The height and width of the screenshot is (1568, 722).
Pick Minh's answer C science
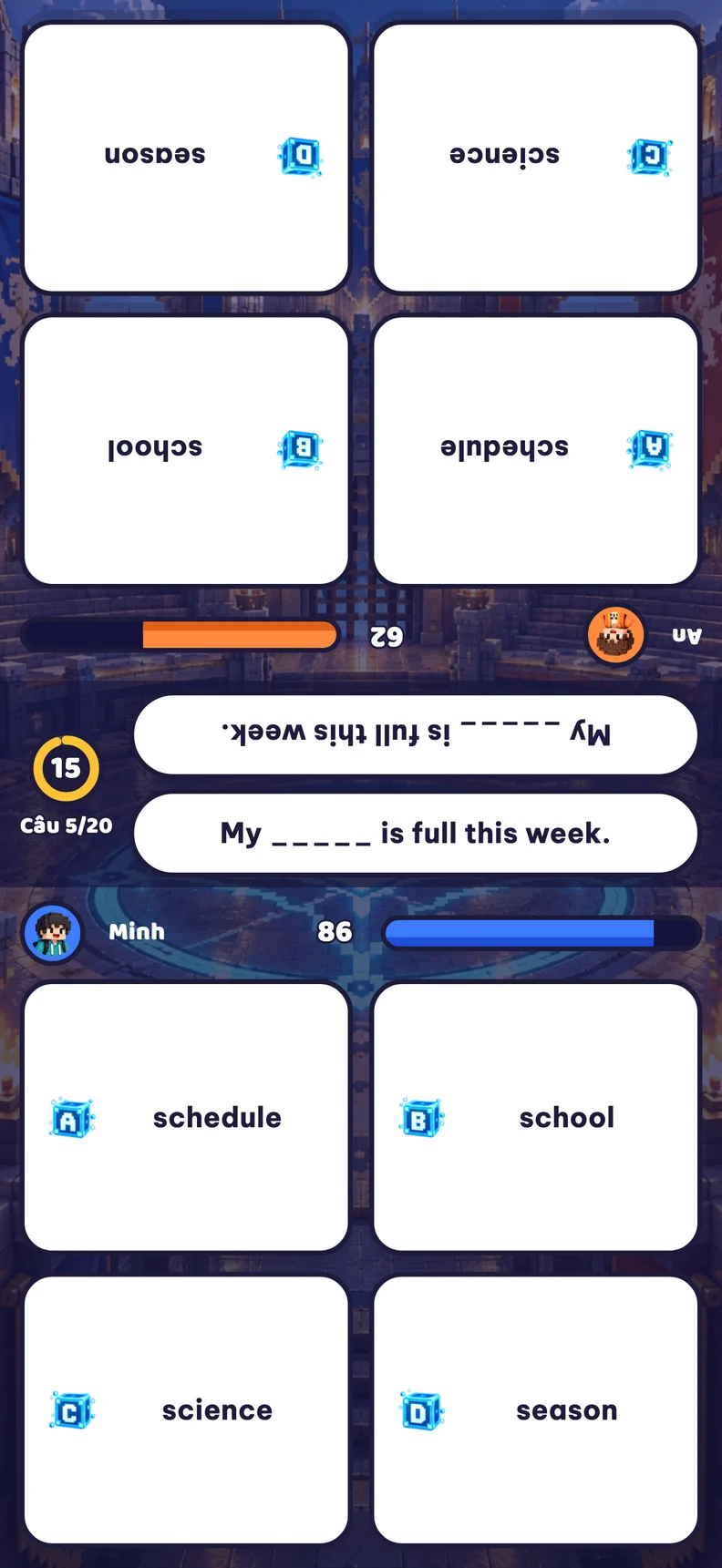coord(186,1409)
